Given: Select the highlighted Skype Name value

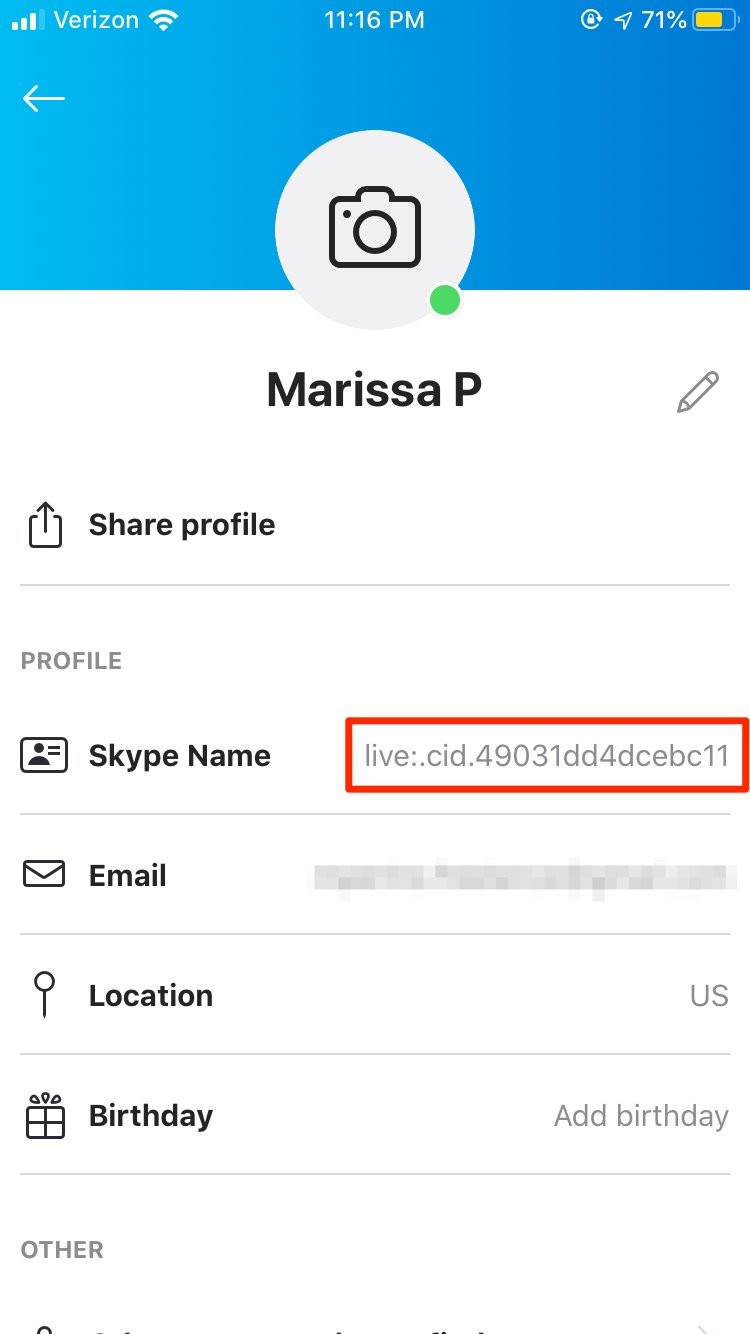Looking at the screenshot, I should tap(545, 755).
